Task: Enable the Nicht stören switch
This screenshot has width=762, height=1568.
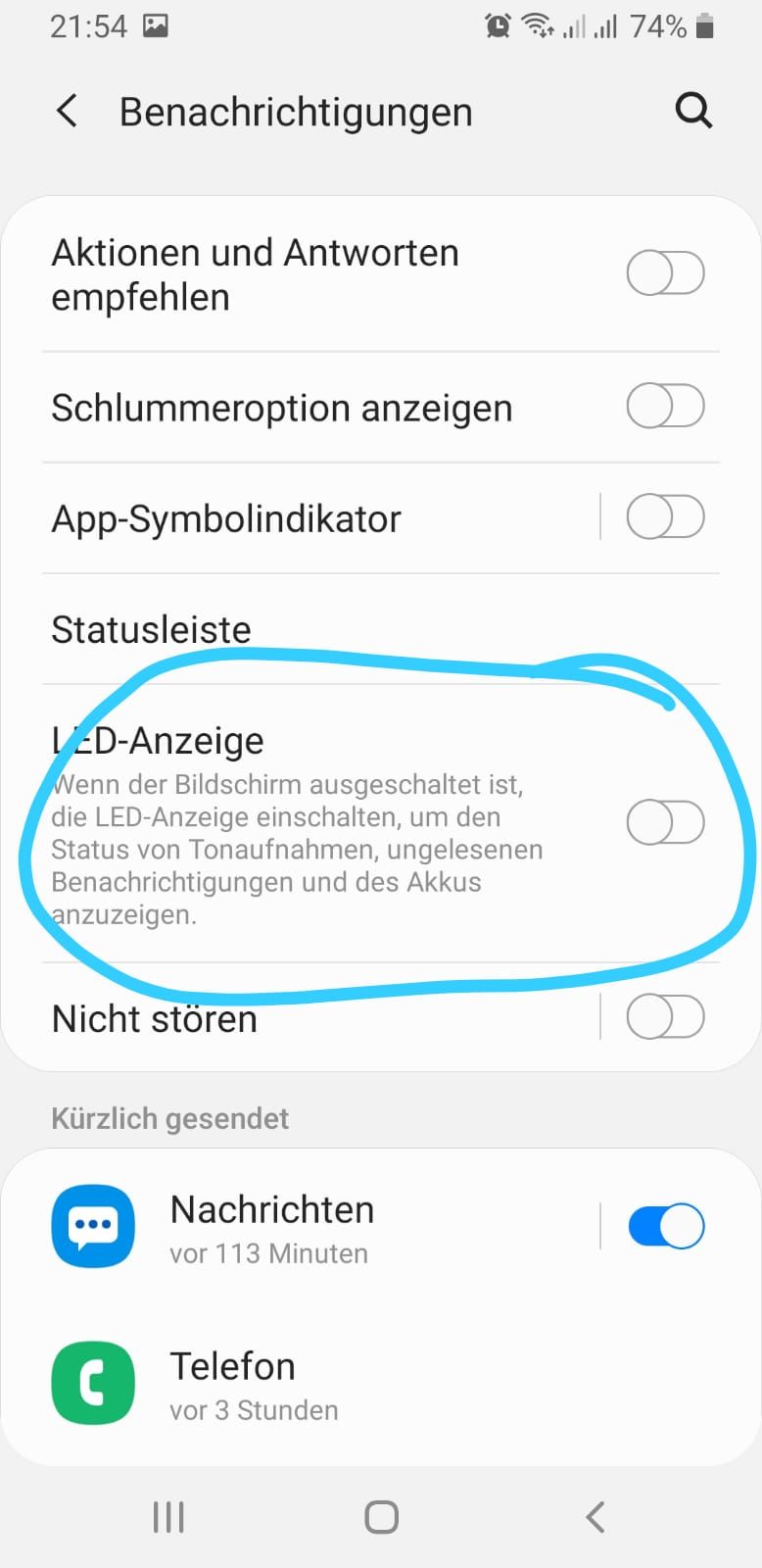Action: click(665, 1017)
